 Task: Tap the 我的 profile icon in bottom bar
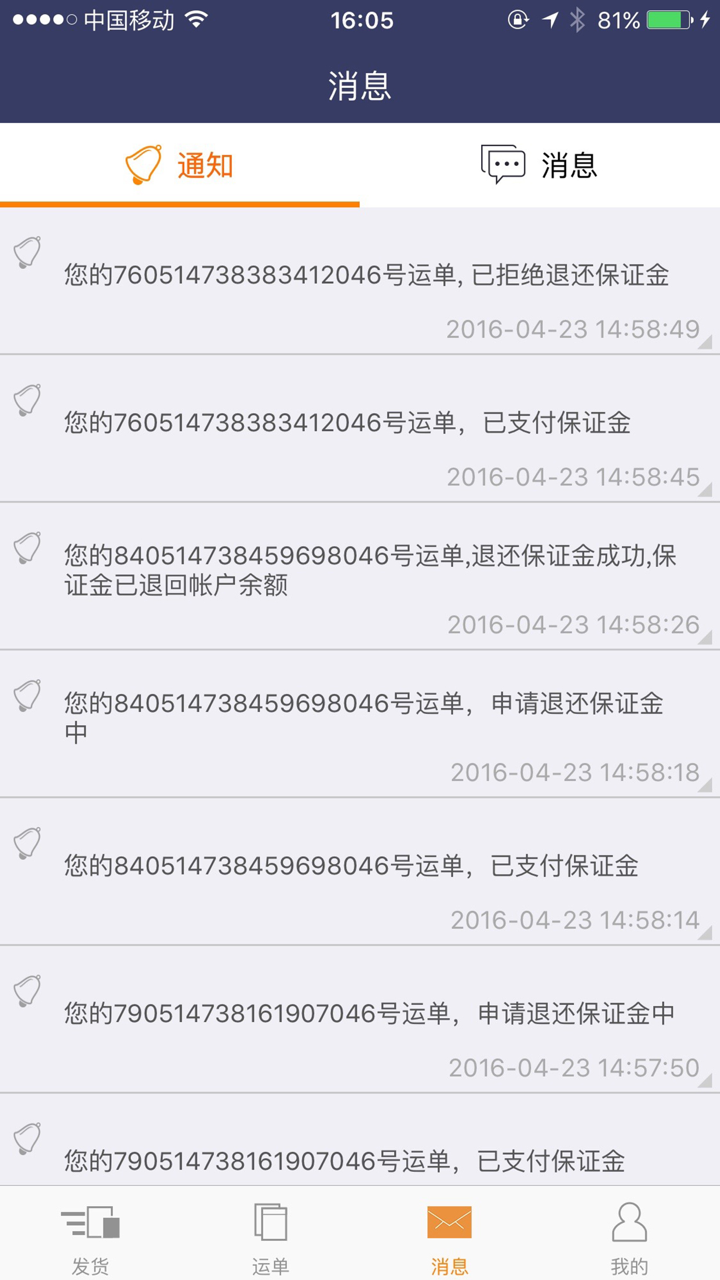630,1222
